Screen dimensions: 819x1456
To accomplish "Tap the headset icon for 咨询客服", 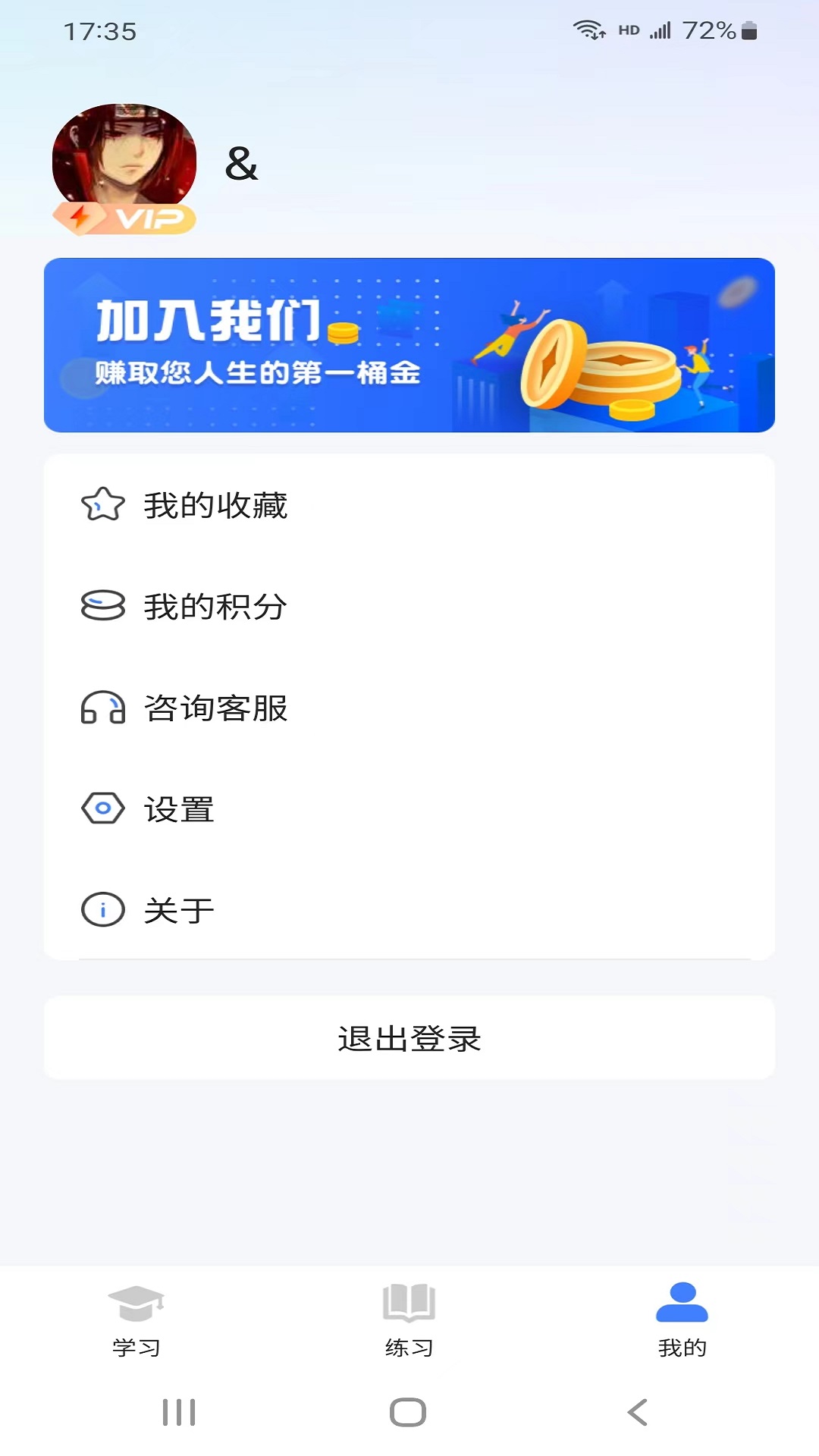I will click(x=104, y=708).
